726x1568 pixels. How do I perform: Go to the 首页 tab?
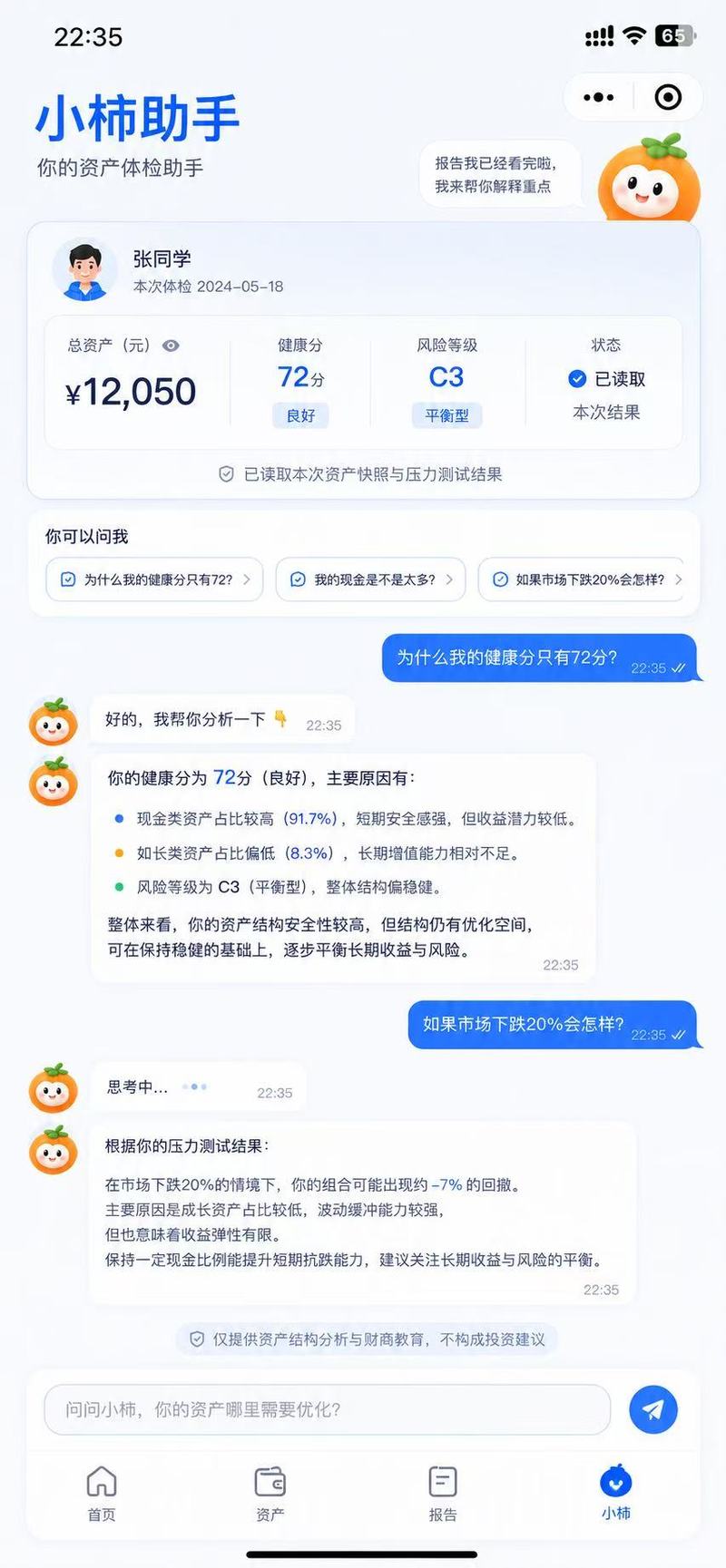click(x=102, y=1494)
